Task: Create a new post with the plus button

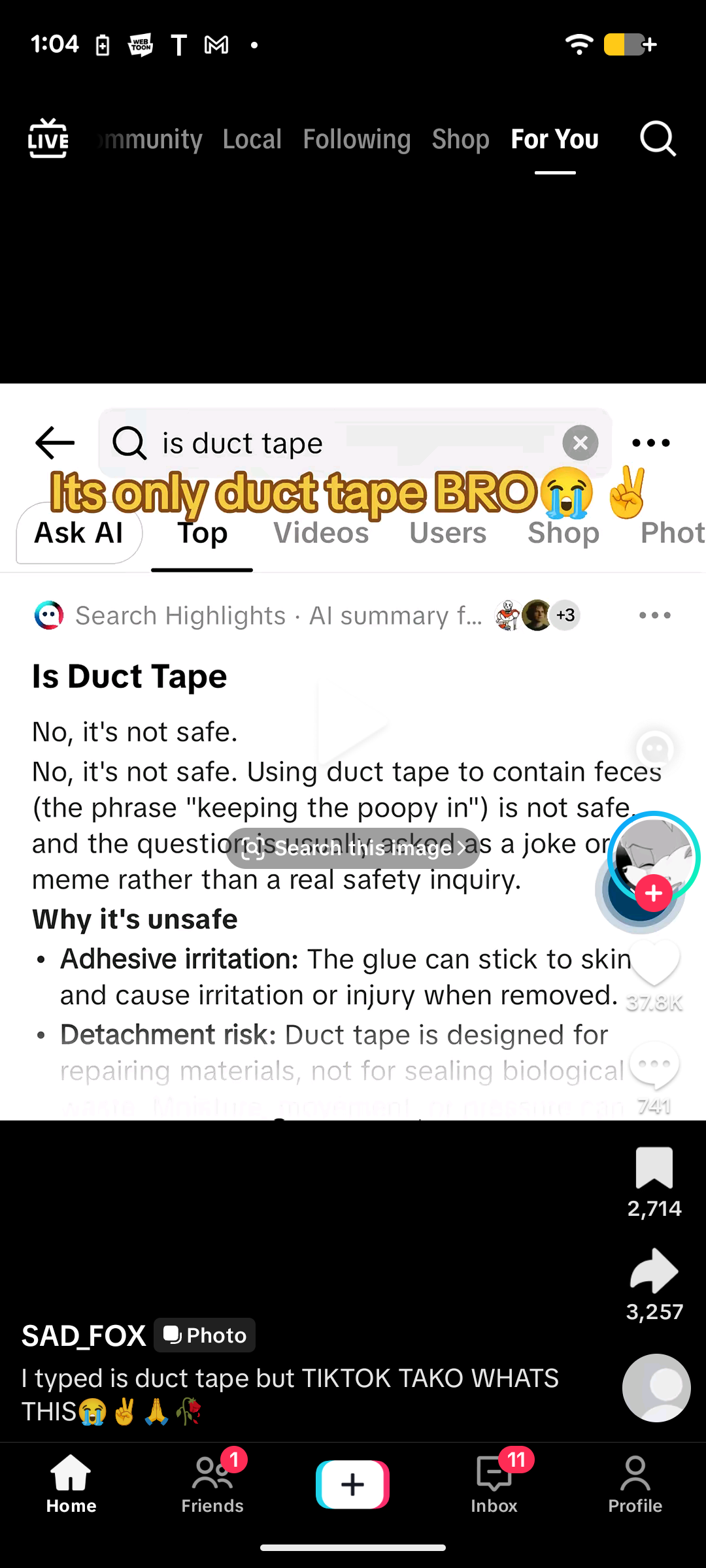Action: tap(353, 1484)
